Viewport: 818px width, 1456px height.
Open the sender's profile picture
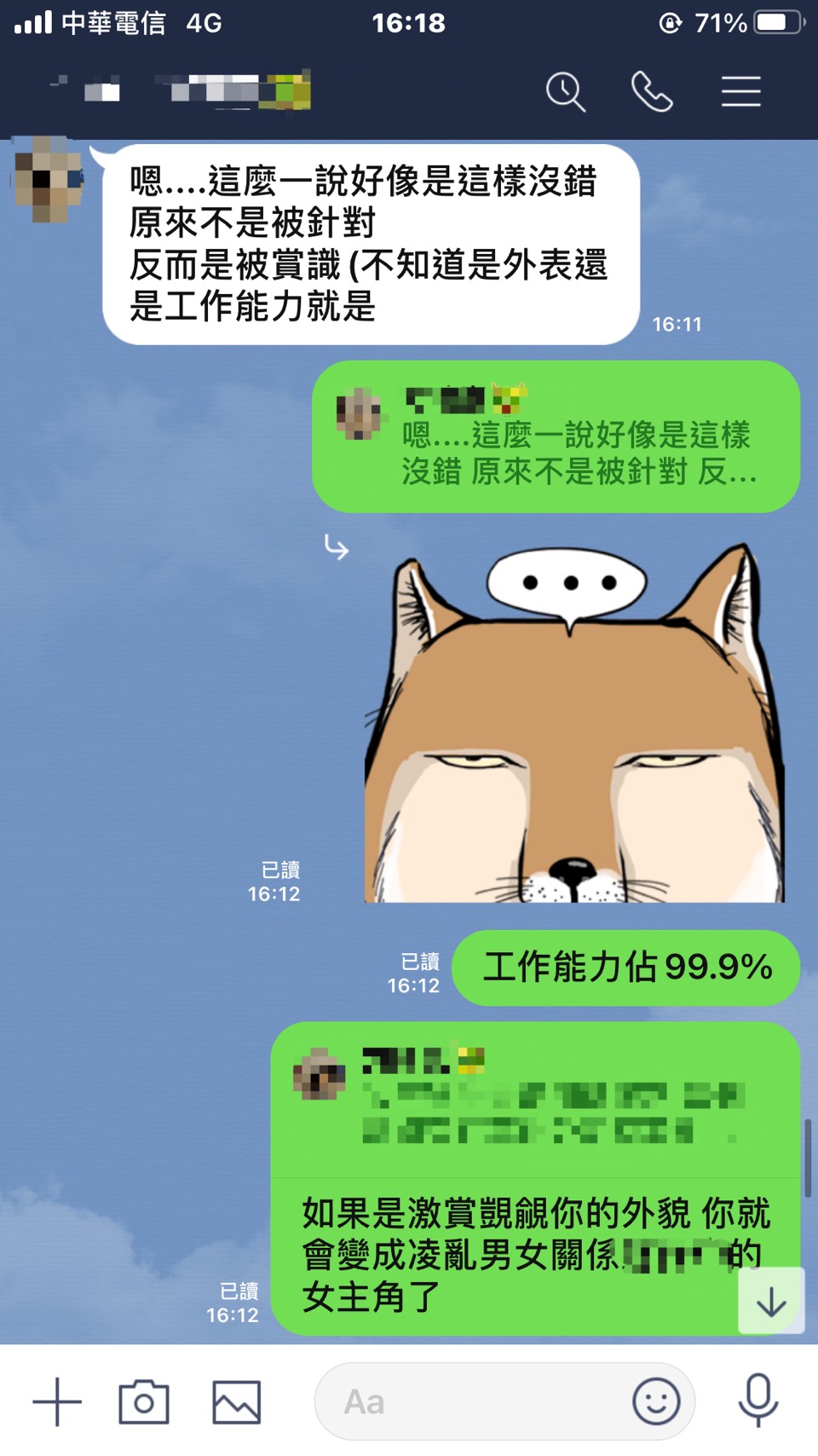49,179
